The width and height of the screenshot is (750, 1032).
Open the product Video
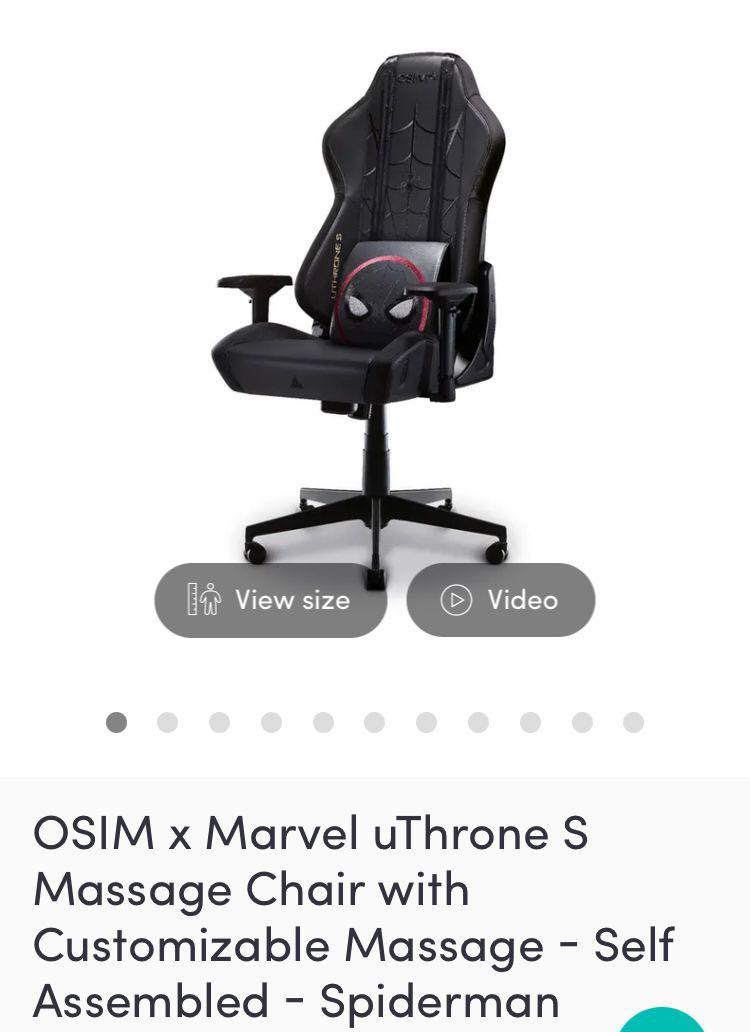tap(500, 599)
